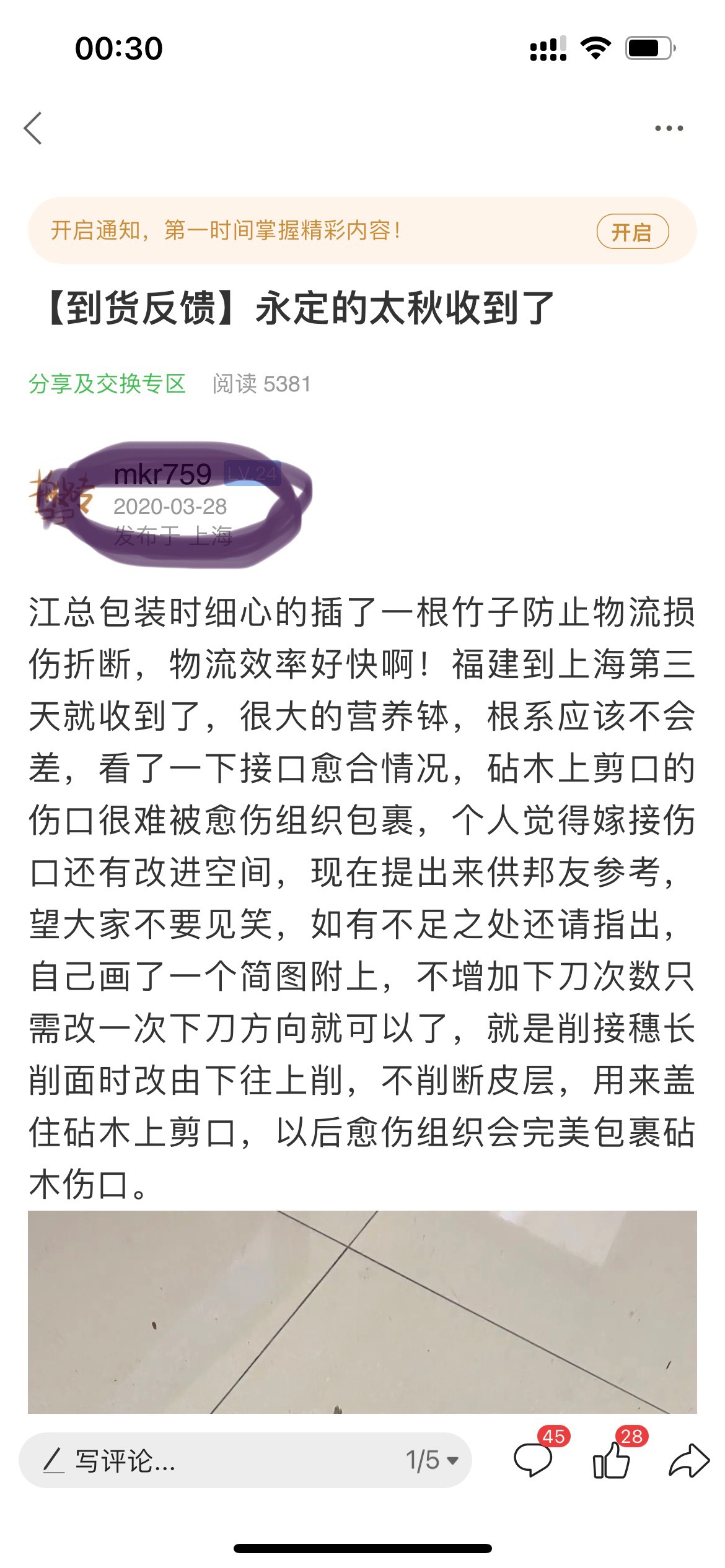This screenshot has height=1568, width=725.
Task: Go back using the top-left arrow
Action: [x=33, y=128]
